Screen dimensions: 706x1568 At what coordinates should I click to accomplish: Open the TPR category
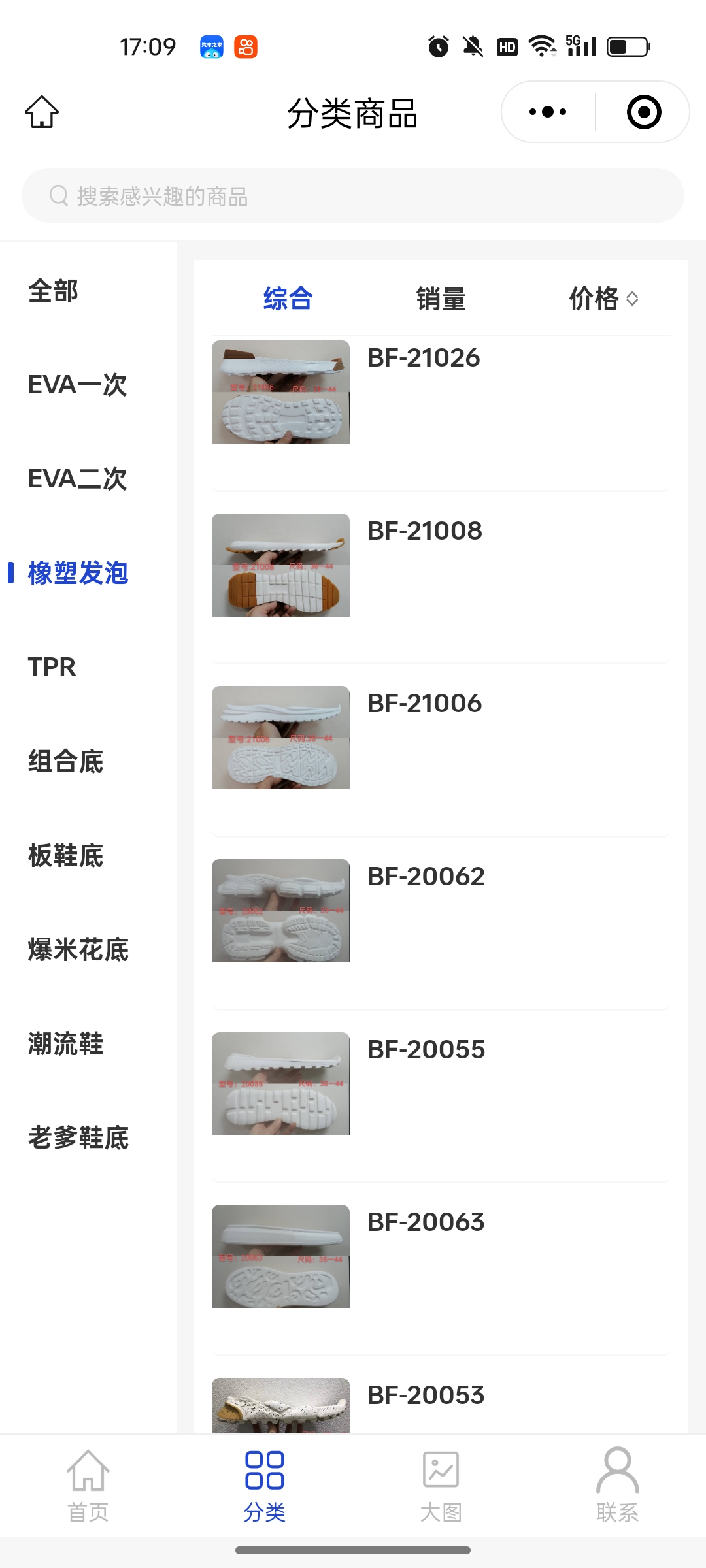tap(52, 667)
